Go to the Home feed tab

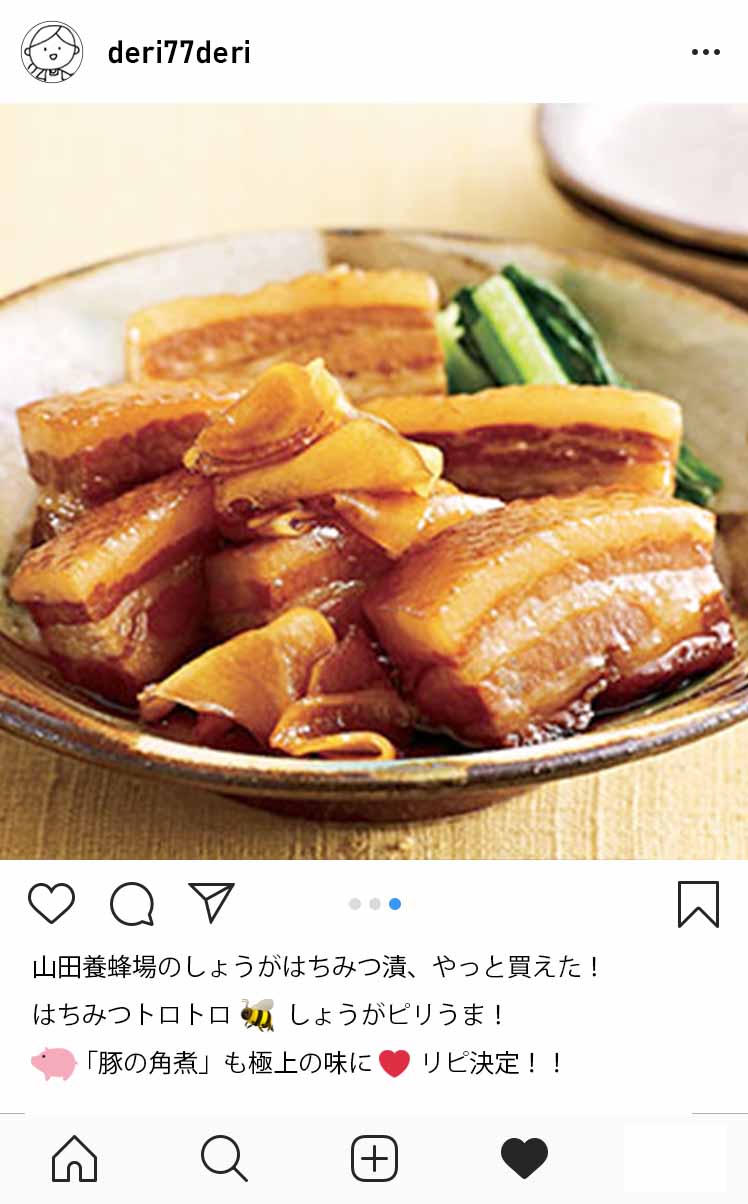(x=75, y=1159)
